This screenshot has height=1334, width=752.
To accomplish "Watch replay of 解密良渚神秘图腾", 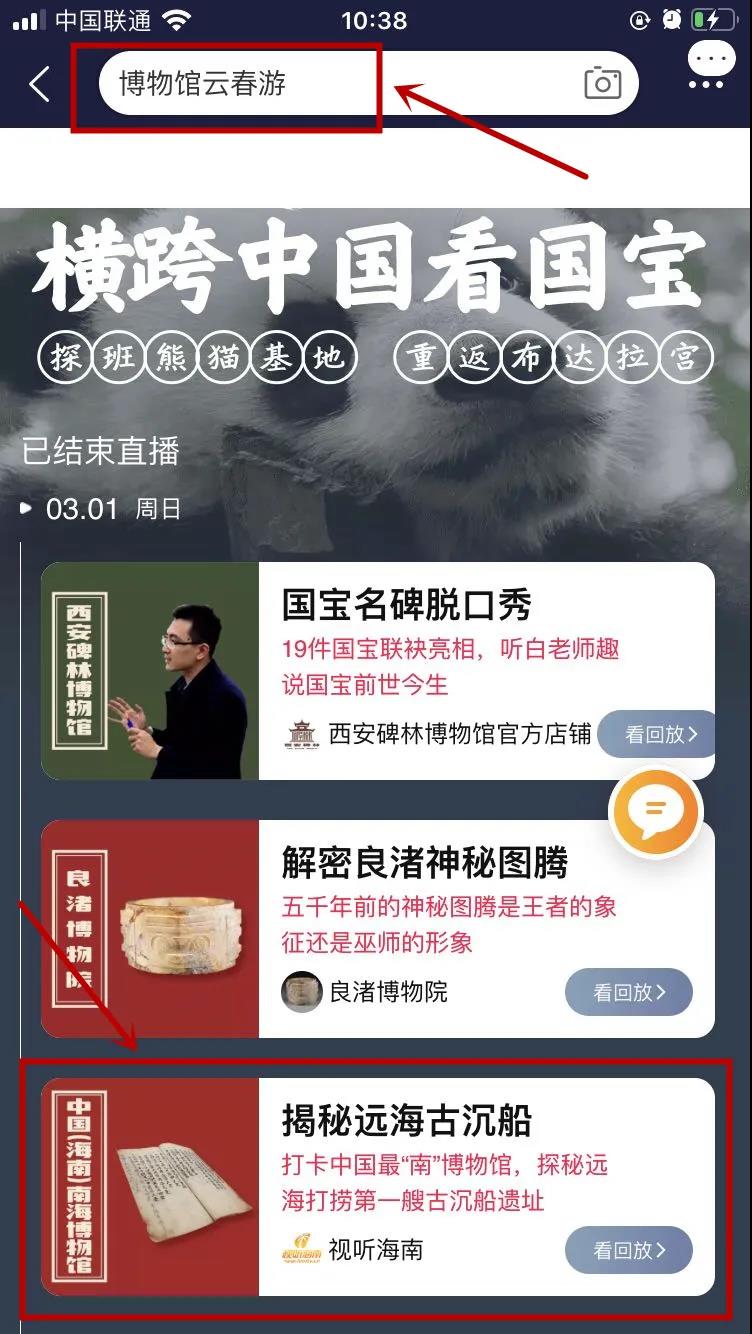I will coord(628,992).
